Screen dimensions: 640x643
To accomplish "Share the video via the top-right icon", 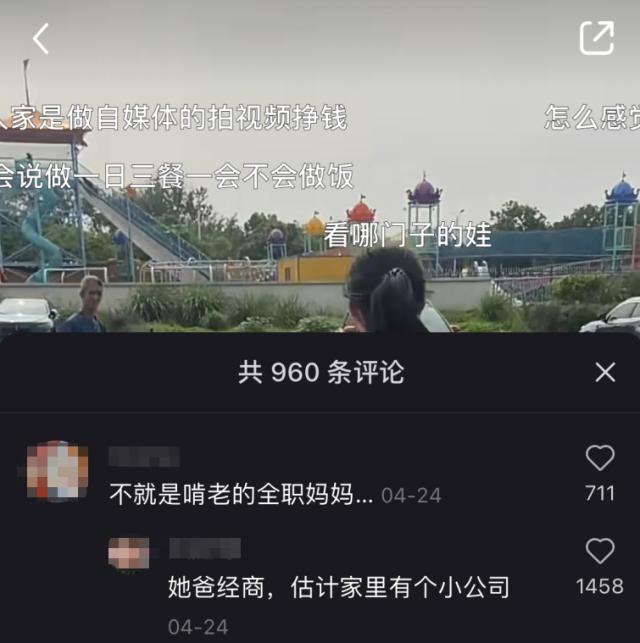I will click(596, 38).
